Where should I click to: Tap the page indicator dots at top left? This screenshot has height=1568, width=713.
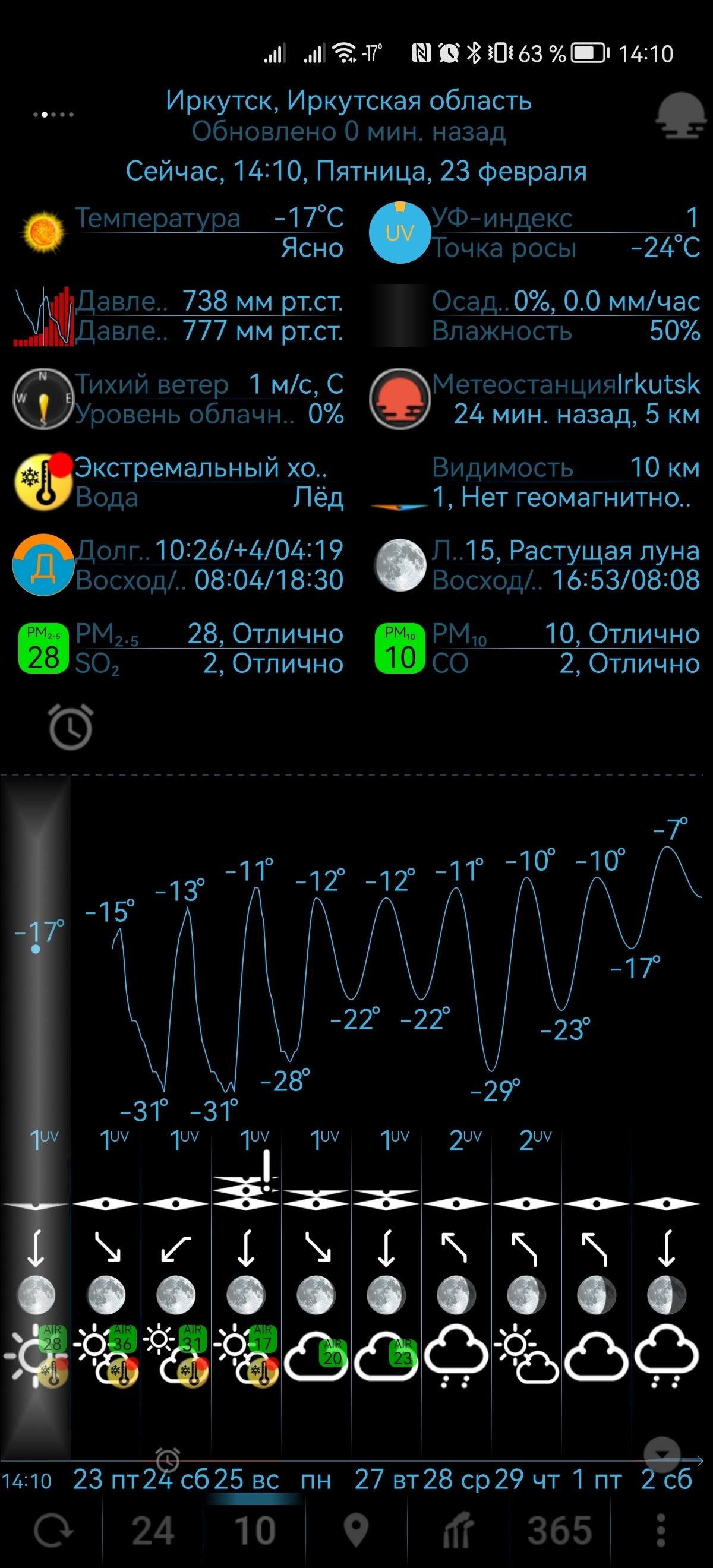[53, 115]
